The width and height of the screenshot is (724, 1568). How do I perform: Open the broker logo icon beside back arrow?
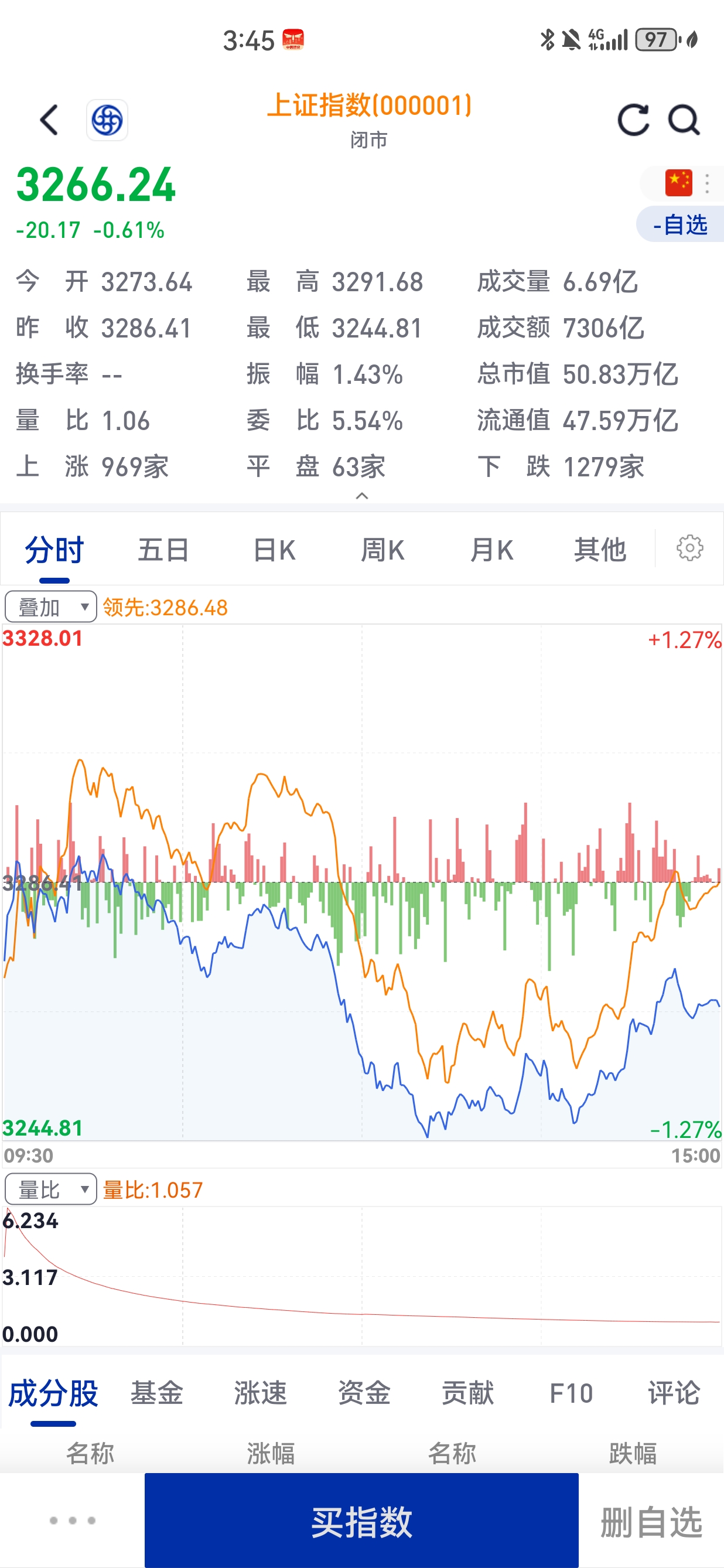click(108, 120)
